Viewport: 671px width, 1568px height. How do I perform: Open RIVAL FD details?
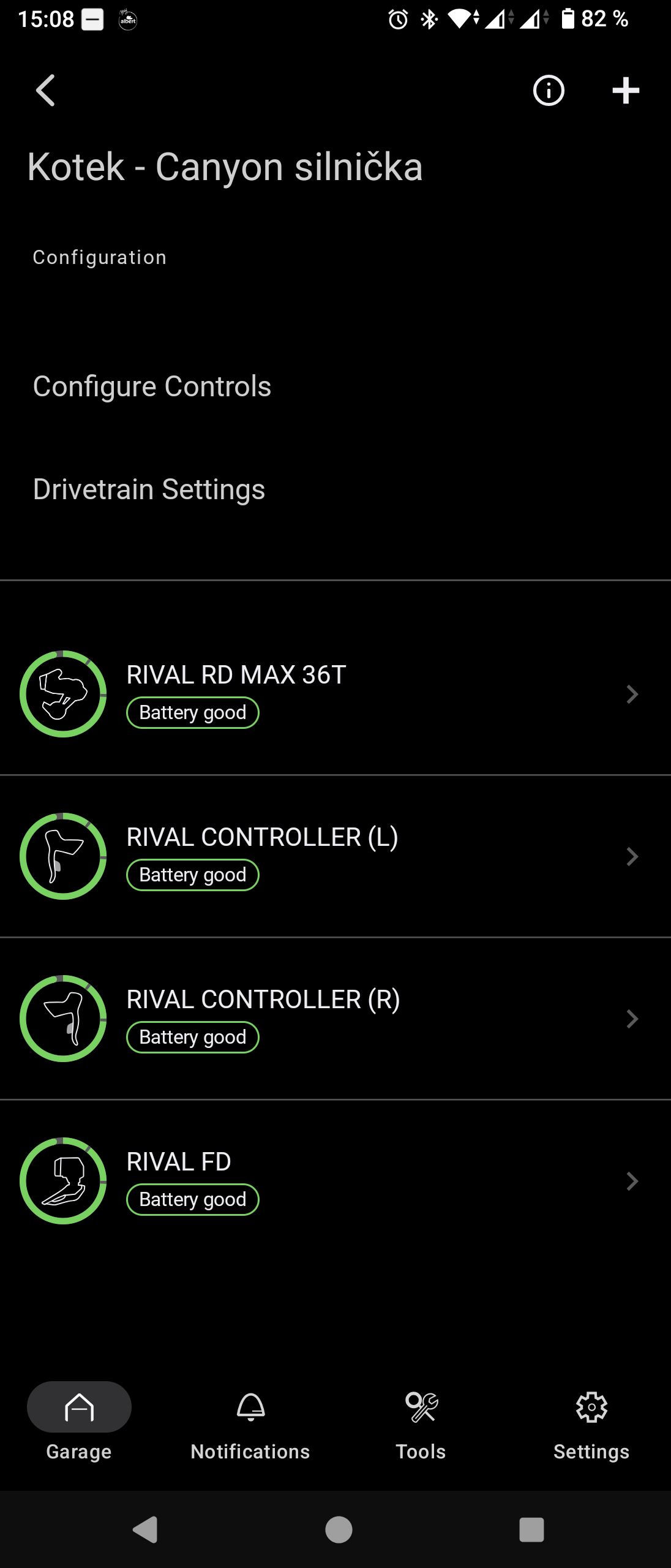pos(335,1181)
